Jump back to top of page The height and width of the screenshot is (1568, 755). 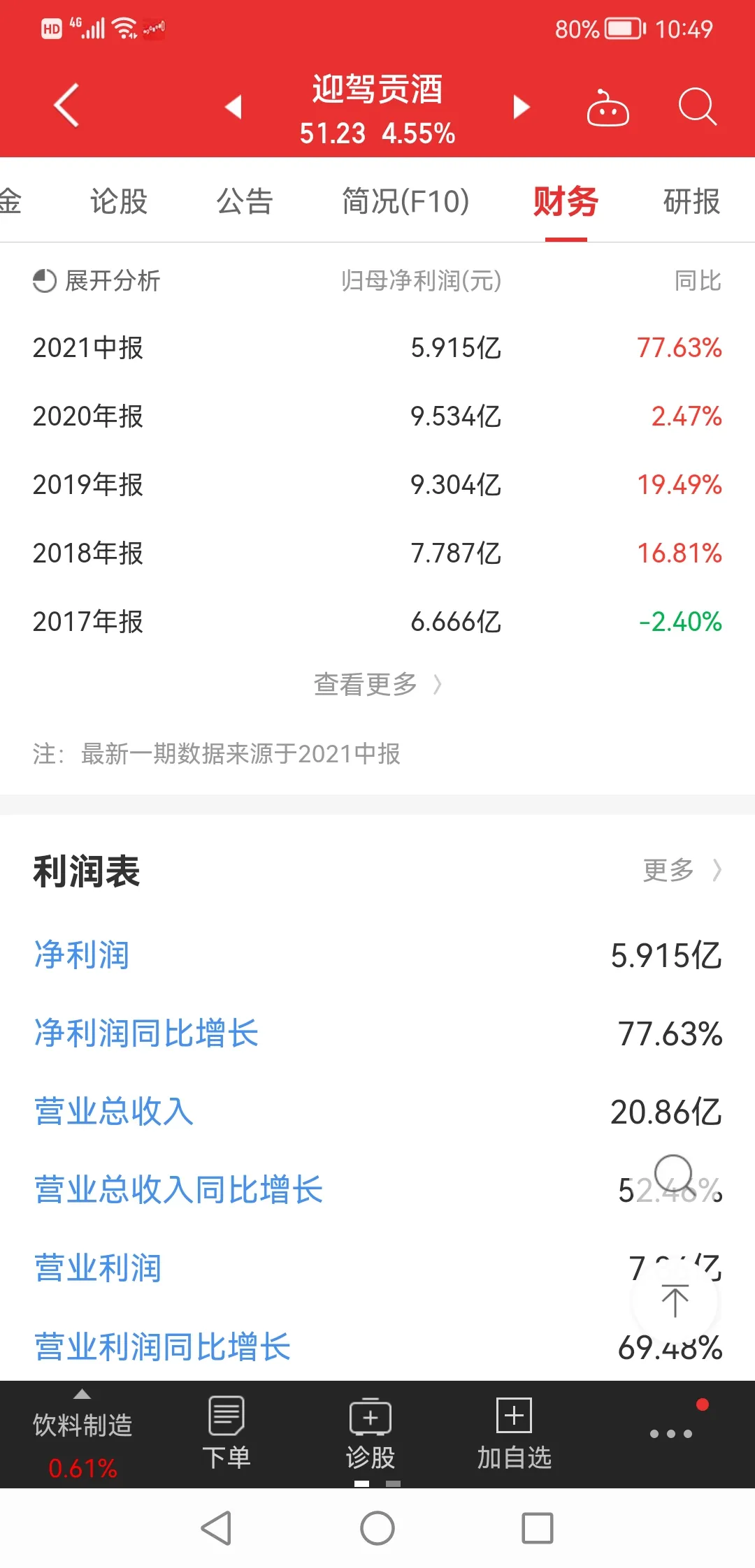coord(675,1301)
